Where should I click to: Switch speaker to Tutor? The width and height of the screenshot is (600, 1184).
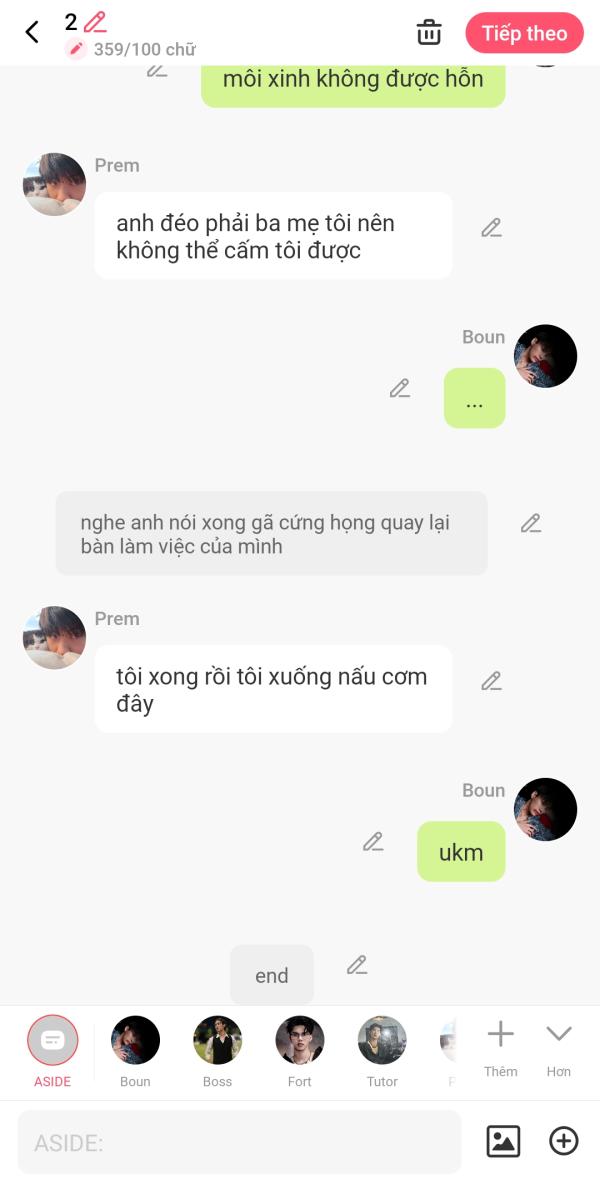382,1051
